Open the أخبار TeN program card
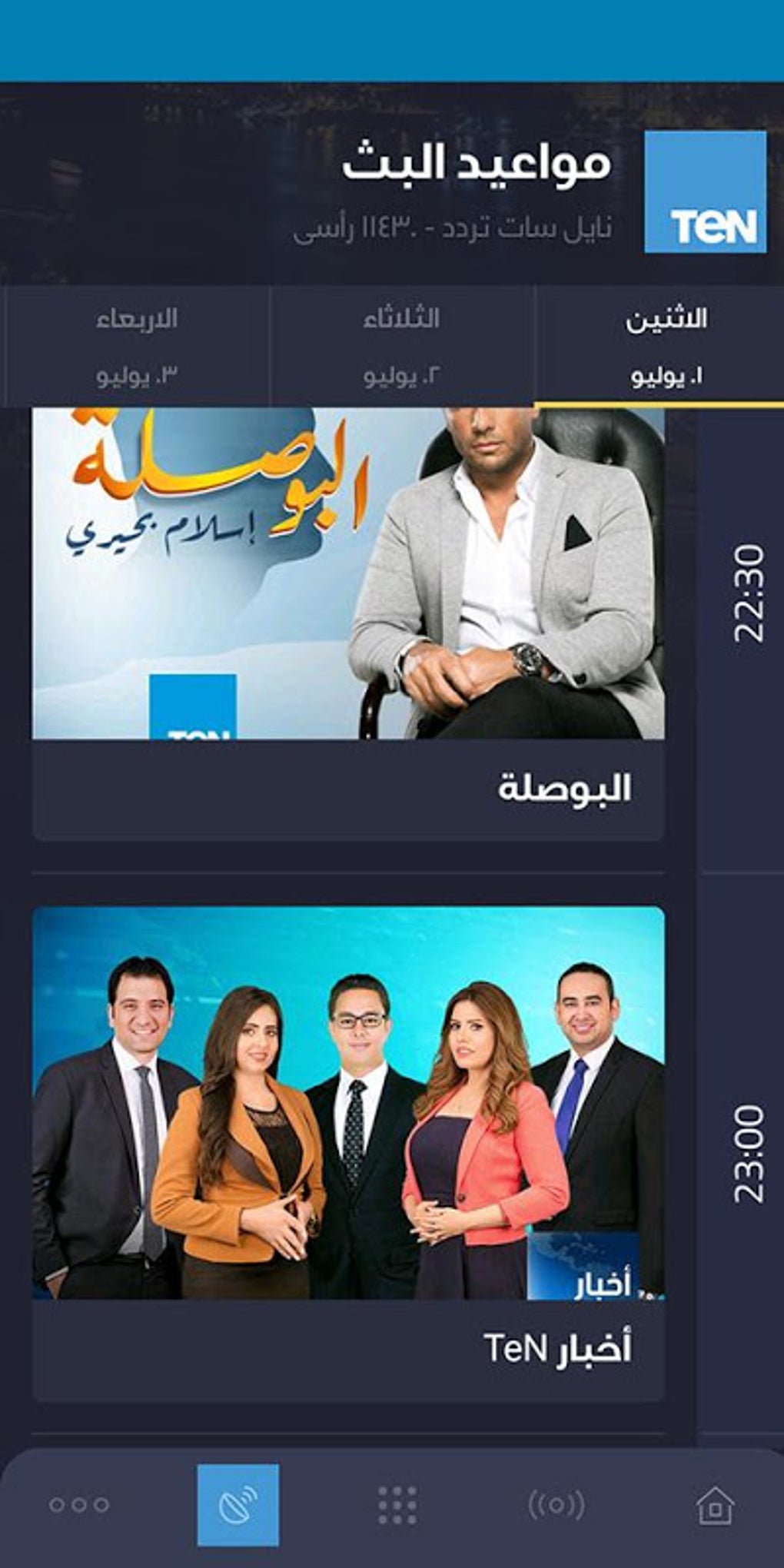Viewport: 784px width, 1568px height. 348,1153
